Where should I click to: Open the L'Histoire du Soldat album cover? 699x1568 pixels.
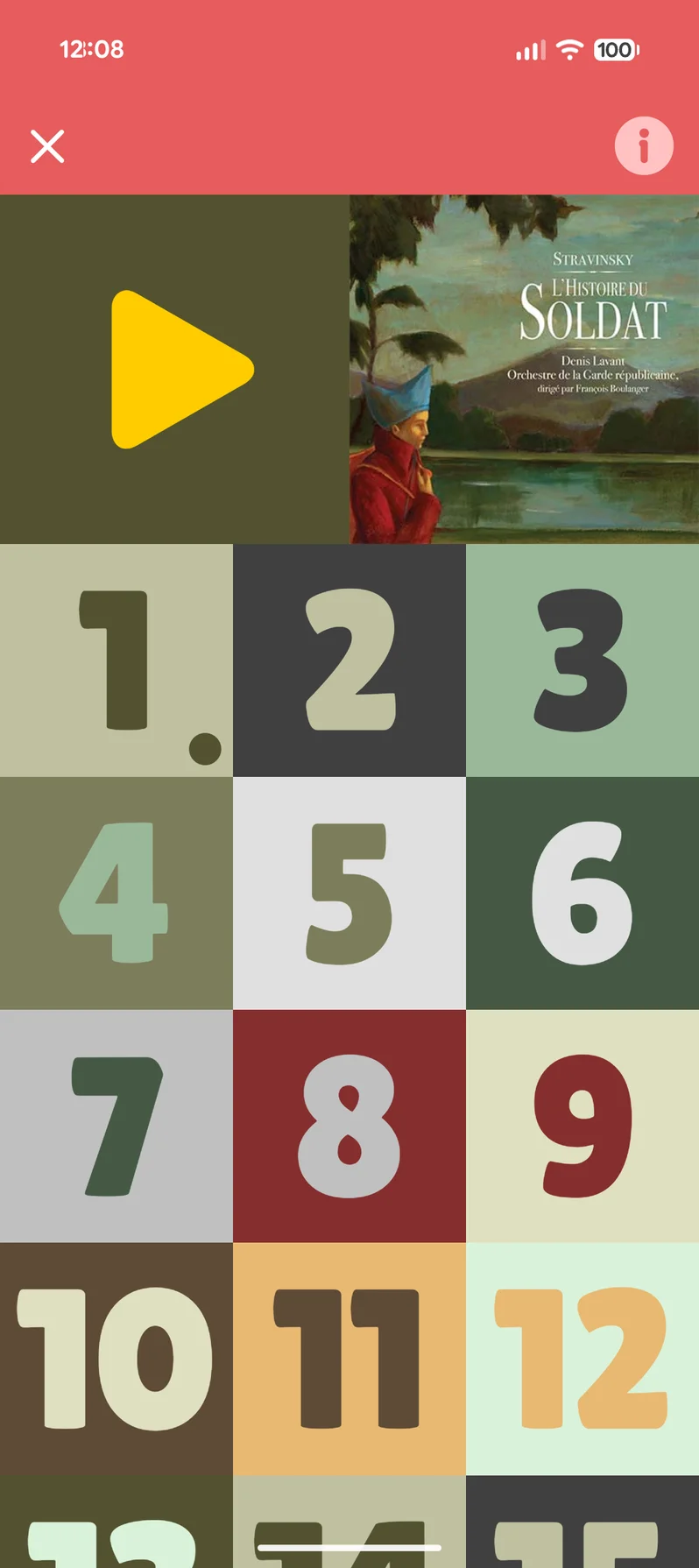524,369
